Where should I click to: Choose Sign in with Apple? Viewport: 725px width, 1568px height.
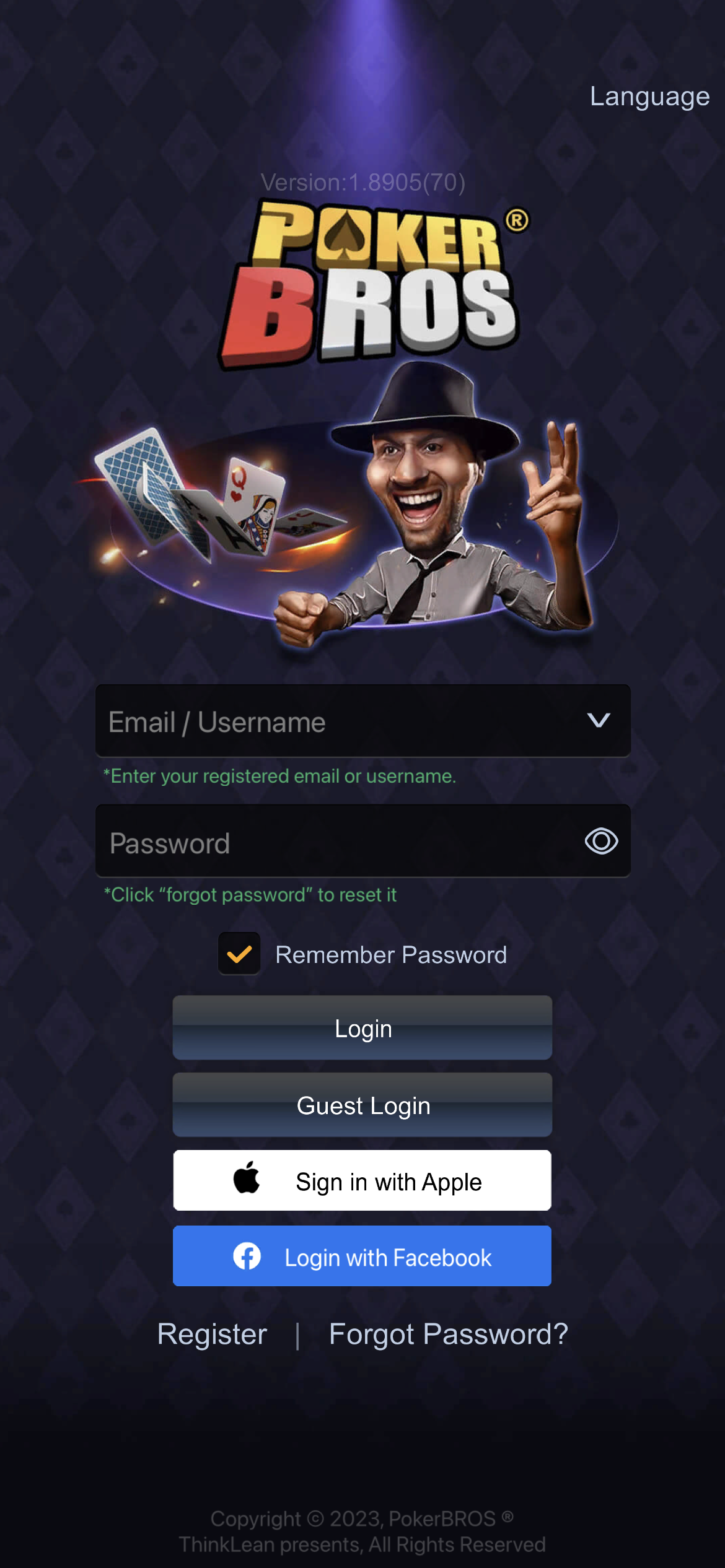click(x=362, y=1181)
